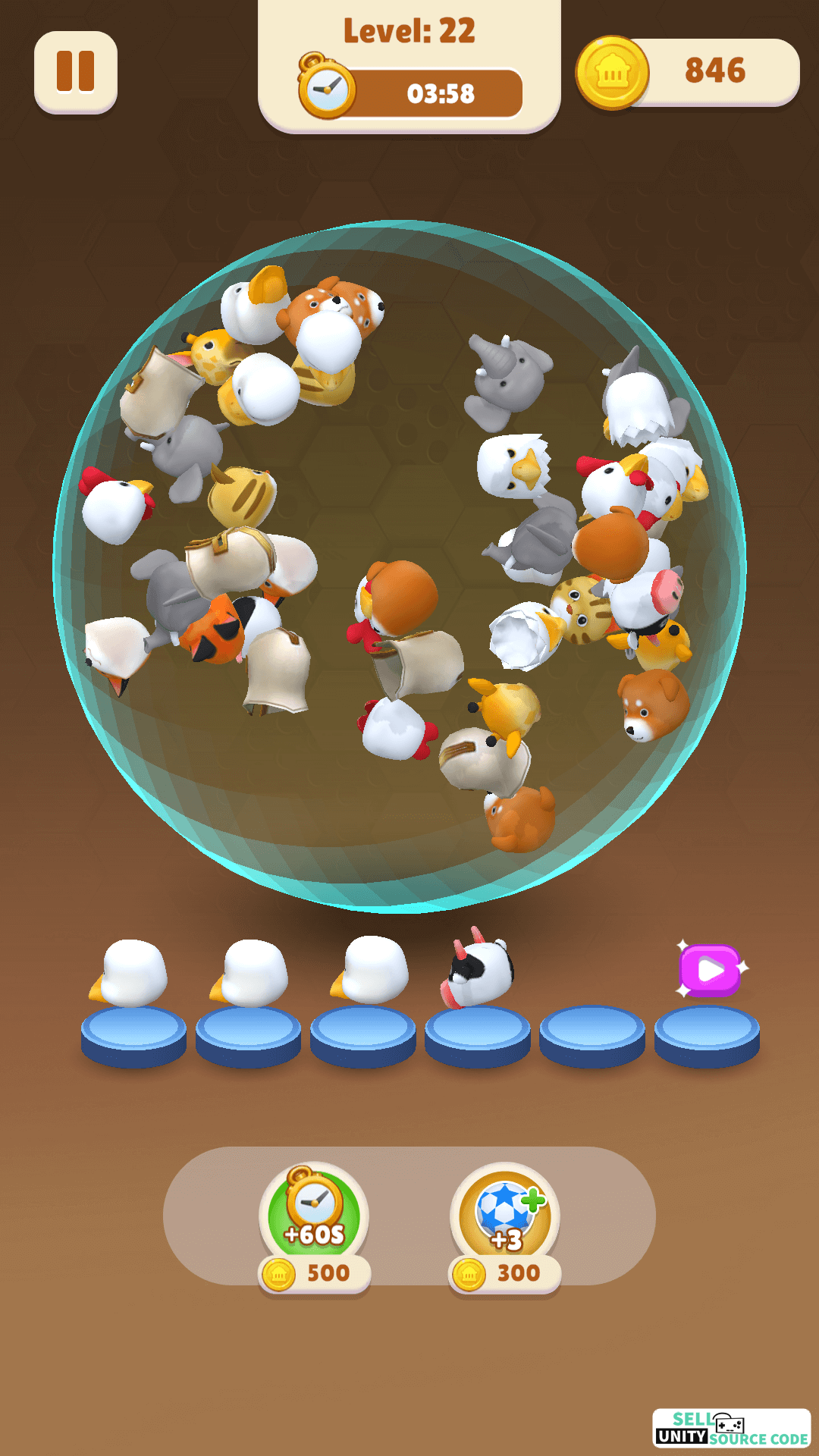Buy +60s extra time for 500 coins

314,1228
